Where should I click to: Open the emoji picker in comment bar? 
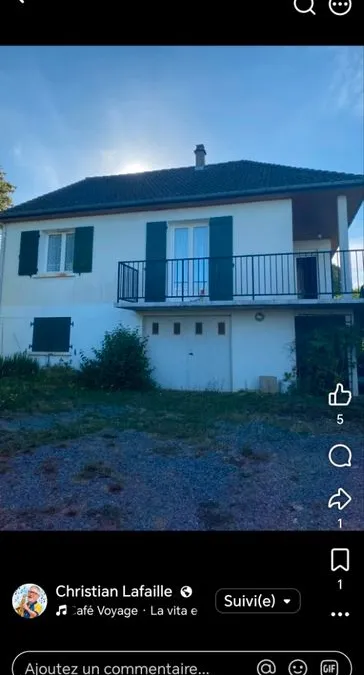tap(298, 668)
